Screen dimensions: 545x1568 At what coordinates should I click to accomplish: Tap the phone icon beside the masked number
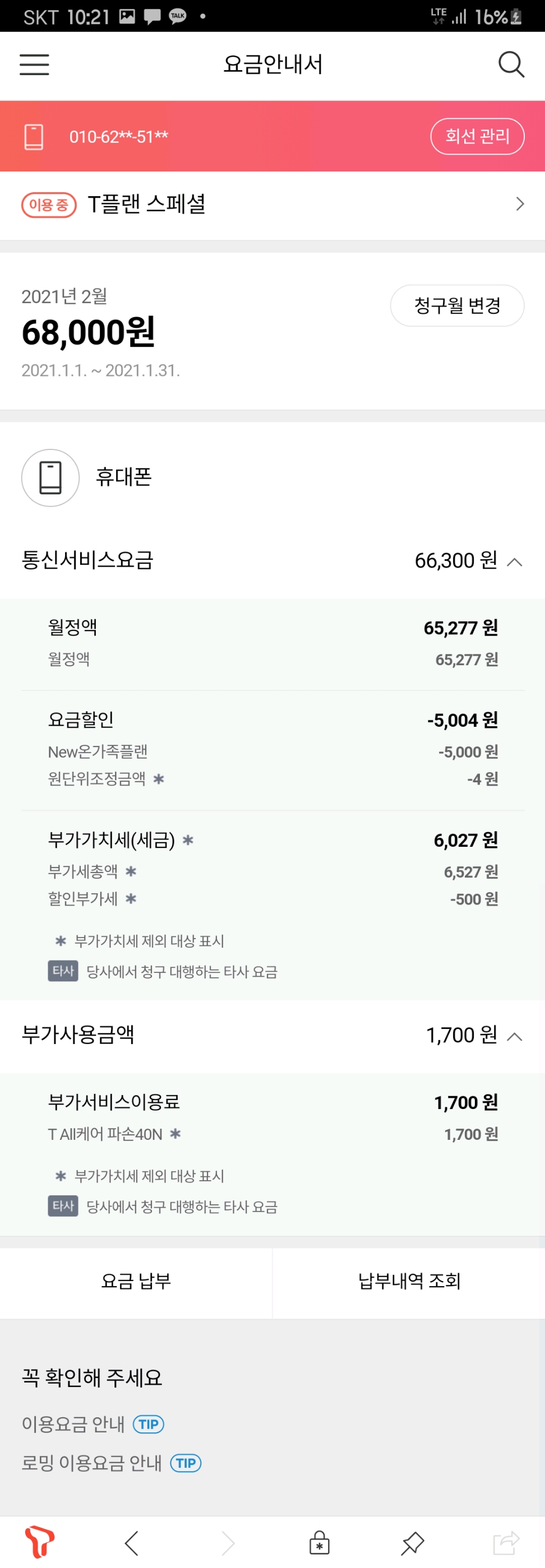coord(35,136)
